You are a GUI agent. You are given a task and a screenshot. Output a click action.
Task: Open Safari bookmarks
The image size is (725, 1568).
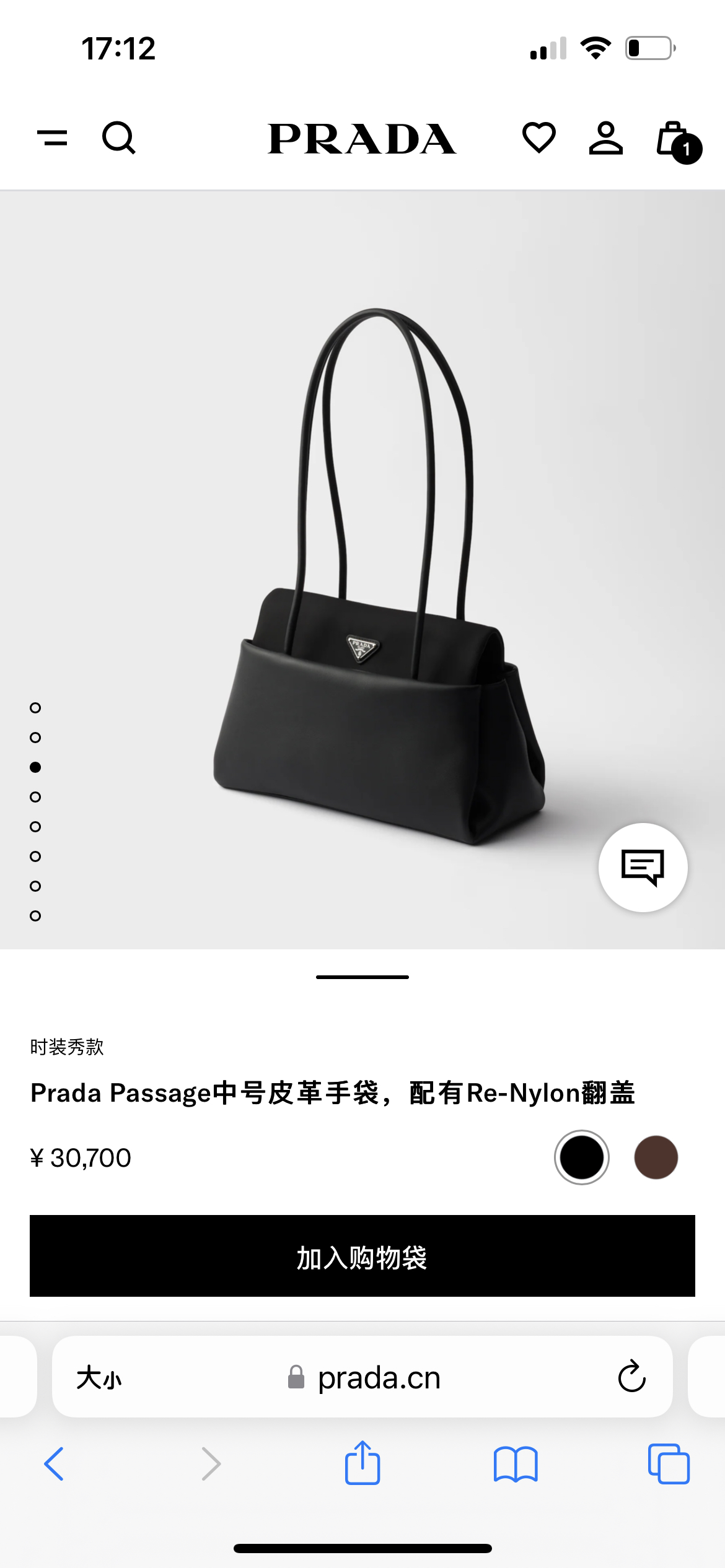[x=516, y=1464]
